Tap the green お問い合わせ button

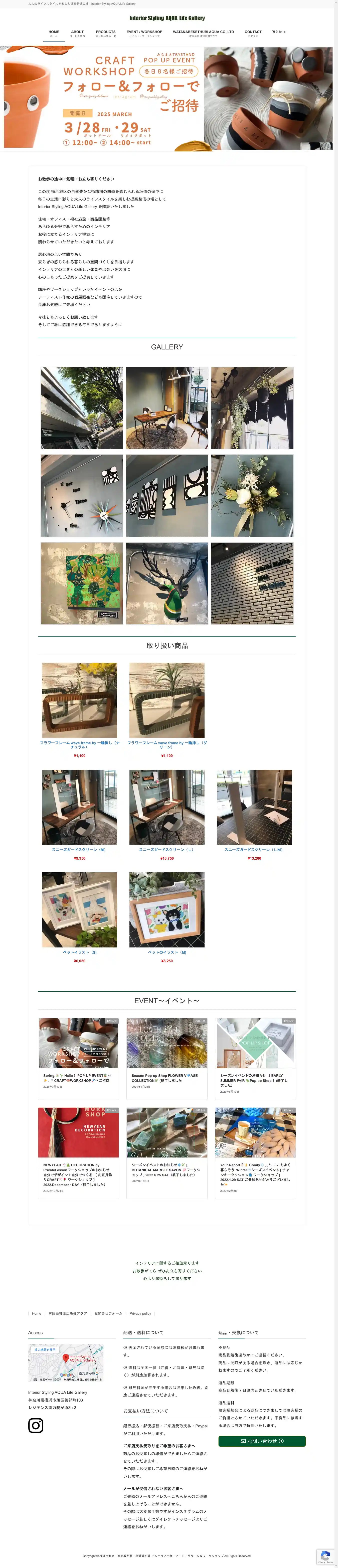[262, 1441]
